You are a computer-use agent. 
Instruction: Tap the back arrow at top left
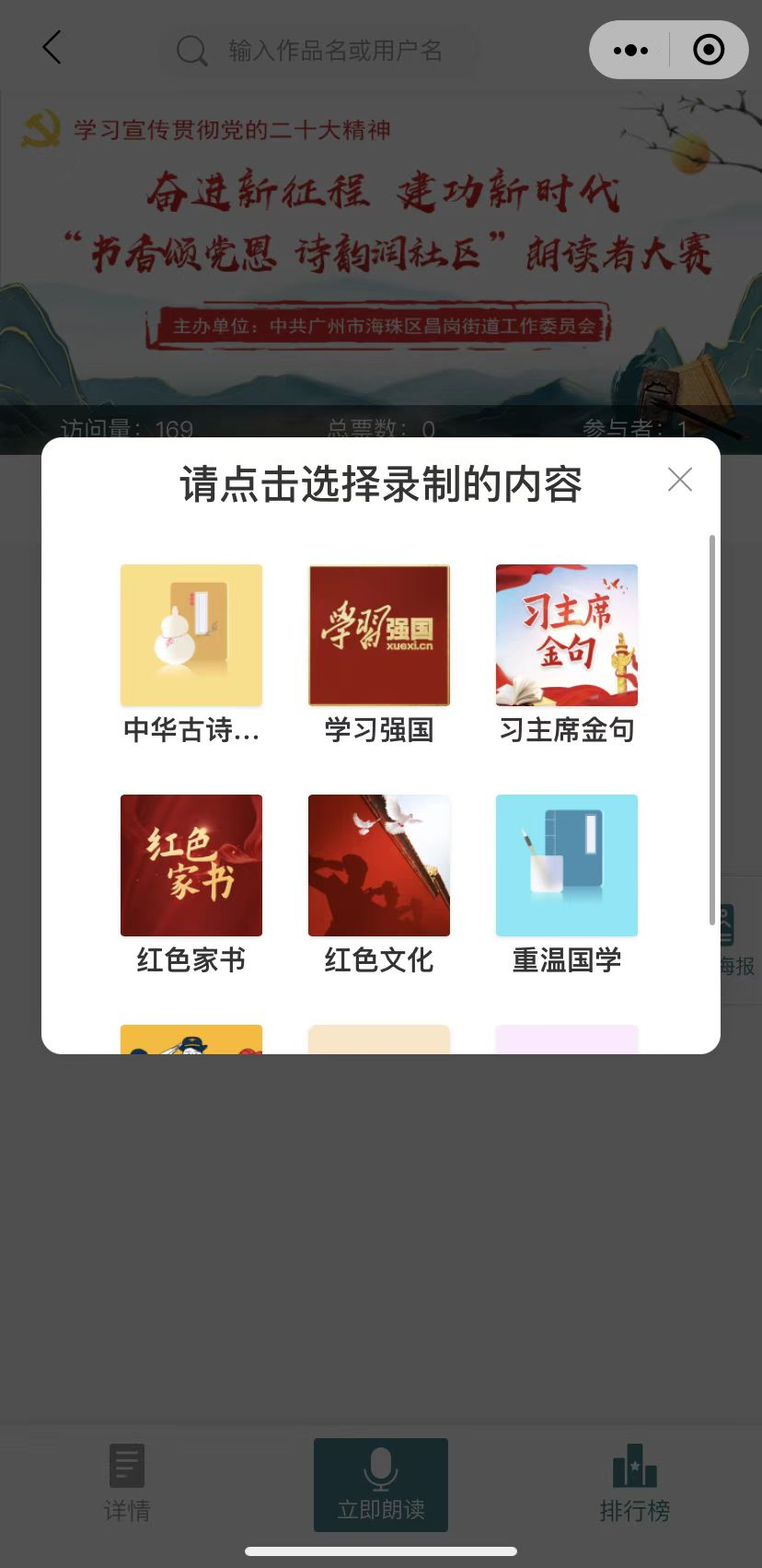point(51,47)
